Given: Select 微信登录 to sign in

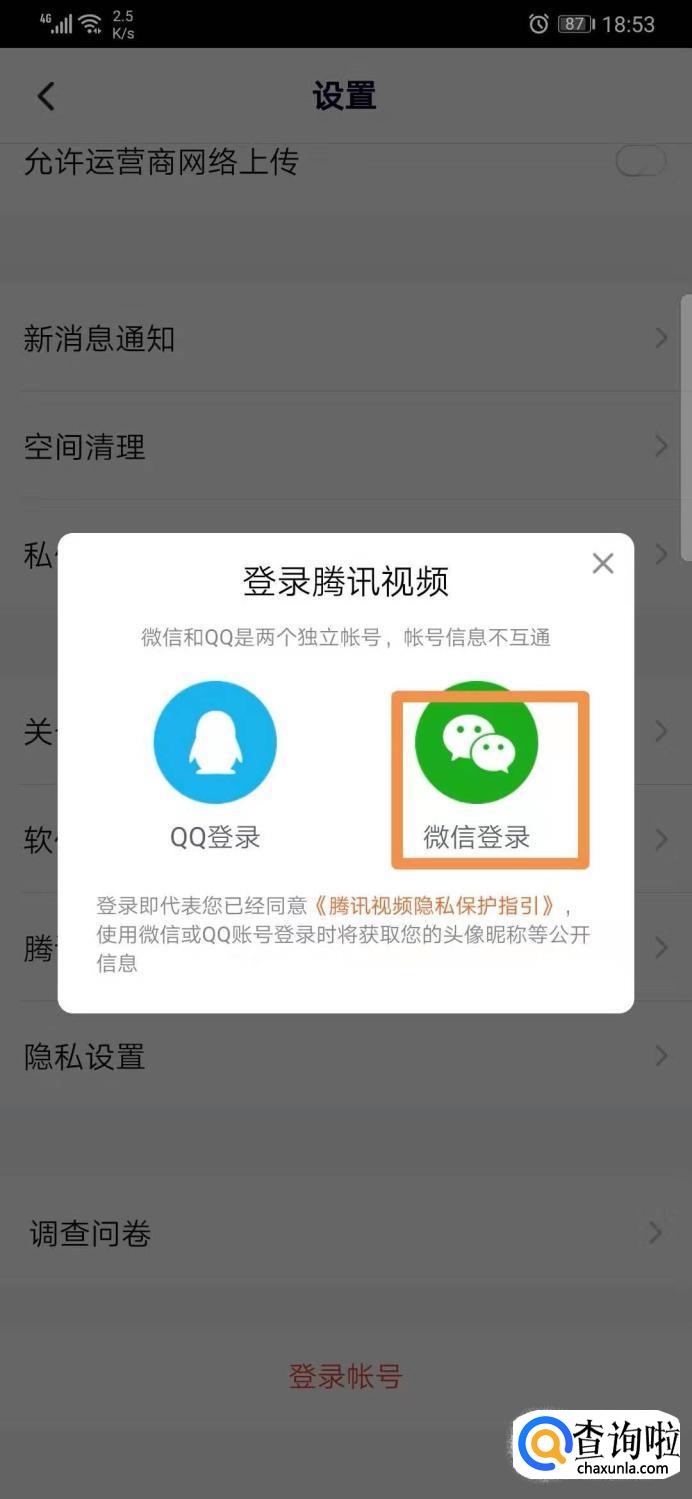Looking at the screenshot, I should pyautogui.click(x=477, y=765).
